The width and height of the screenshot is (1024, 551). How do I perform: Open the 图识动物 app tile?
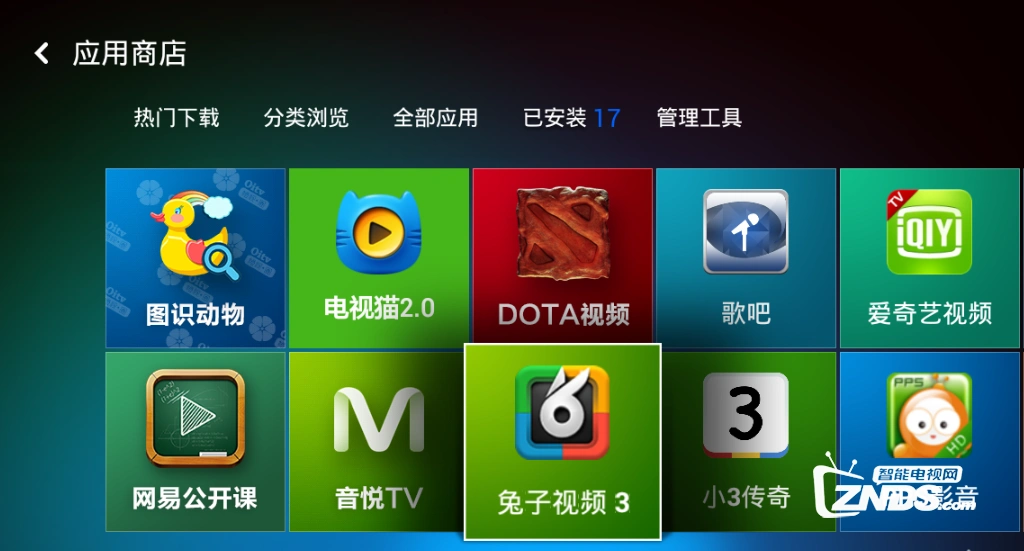click(195, 257)
